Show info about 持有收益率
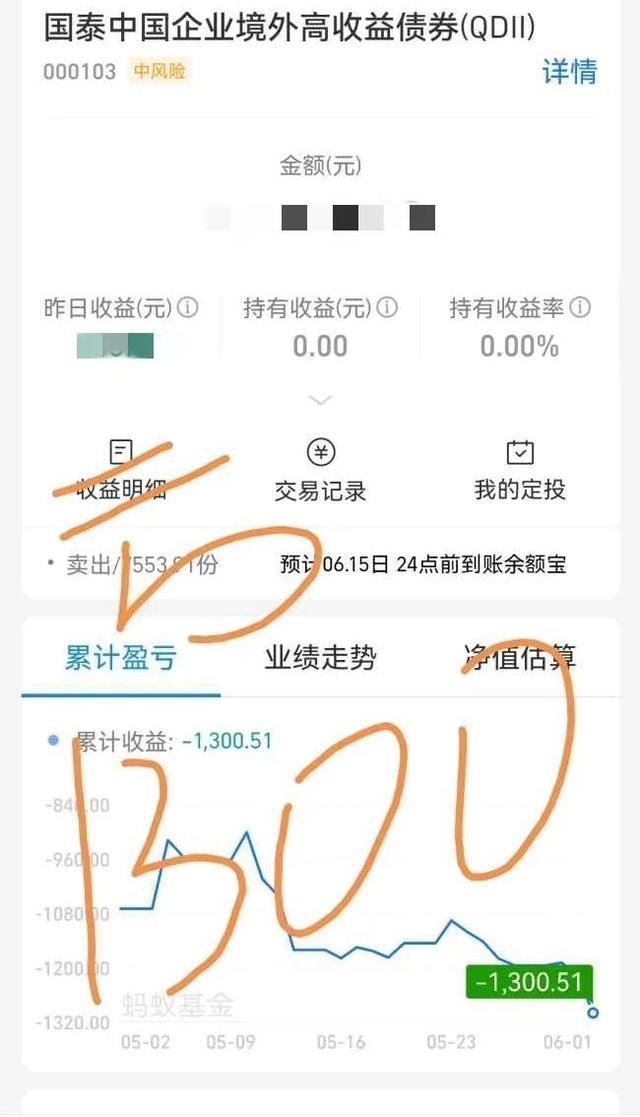This screenshot has height=1117, width=640. click(580, 307)
